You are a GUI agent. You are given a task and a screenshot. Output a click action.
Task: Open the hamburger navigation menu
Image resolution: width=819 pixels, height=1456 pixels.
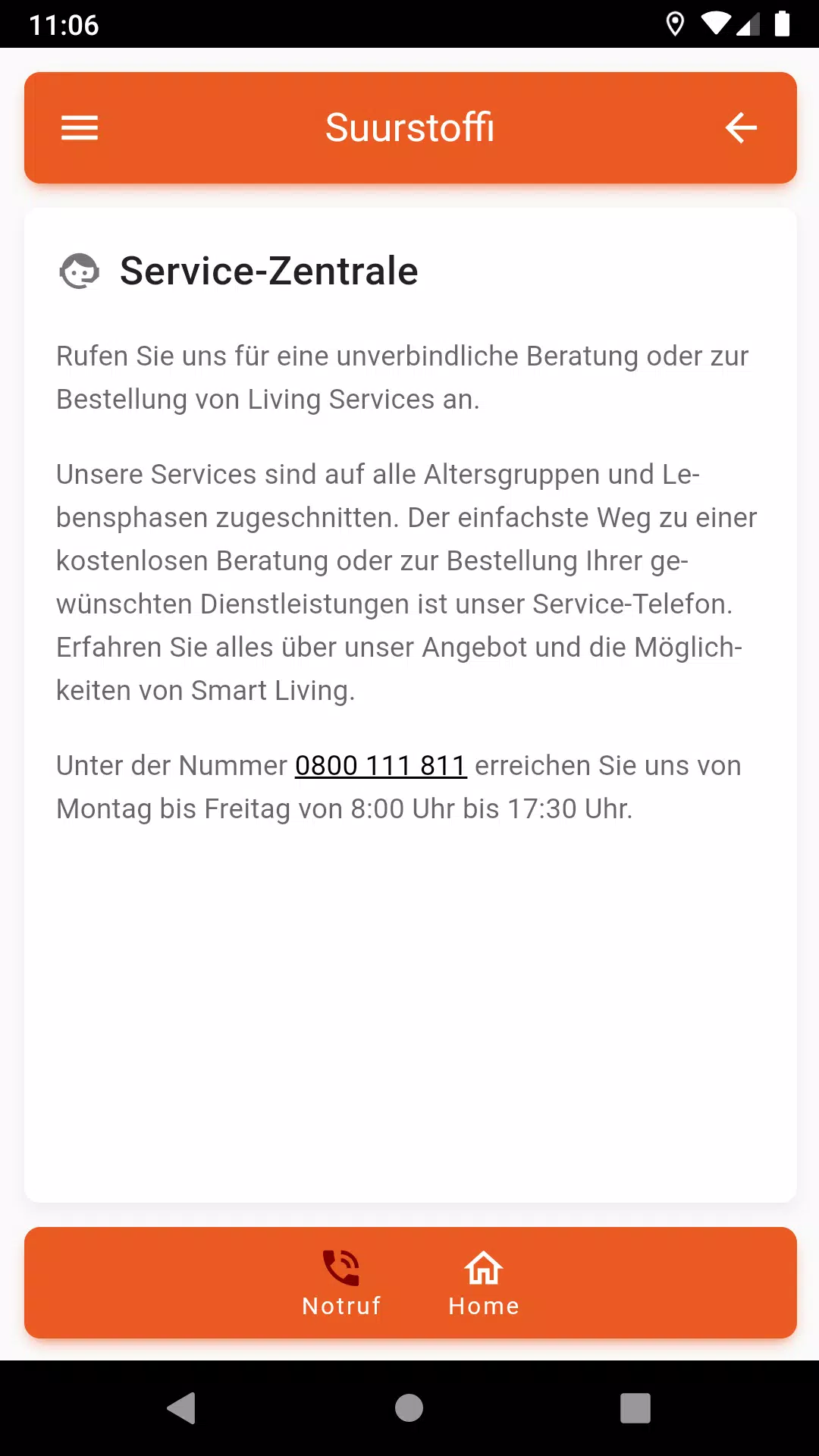tap(79, 127)
